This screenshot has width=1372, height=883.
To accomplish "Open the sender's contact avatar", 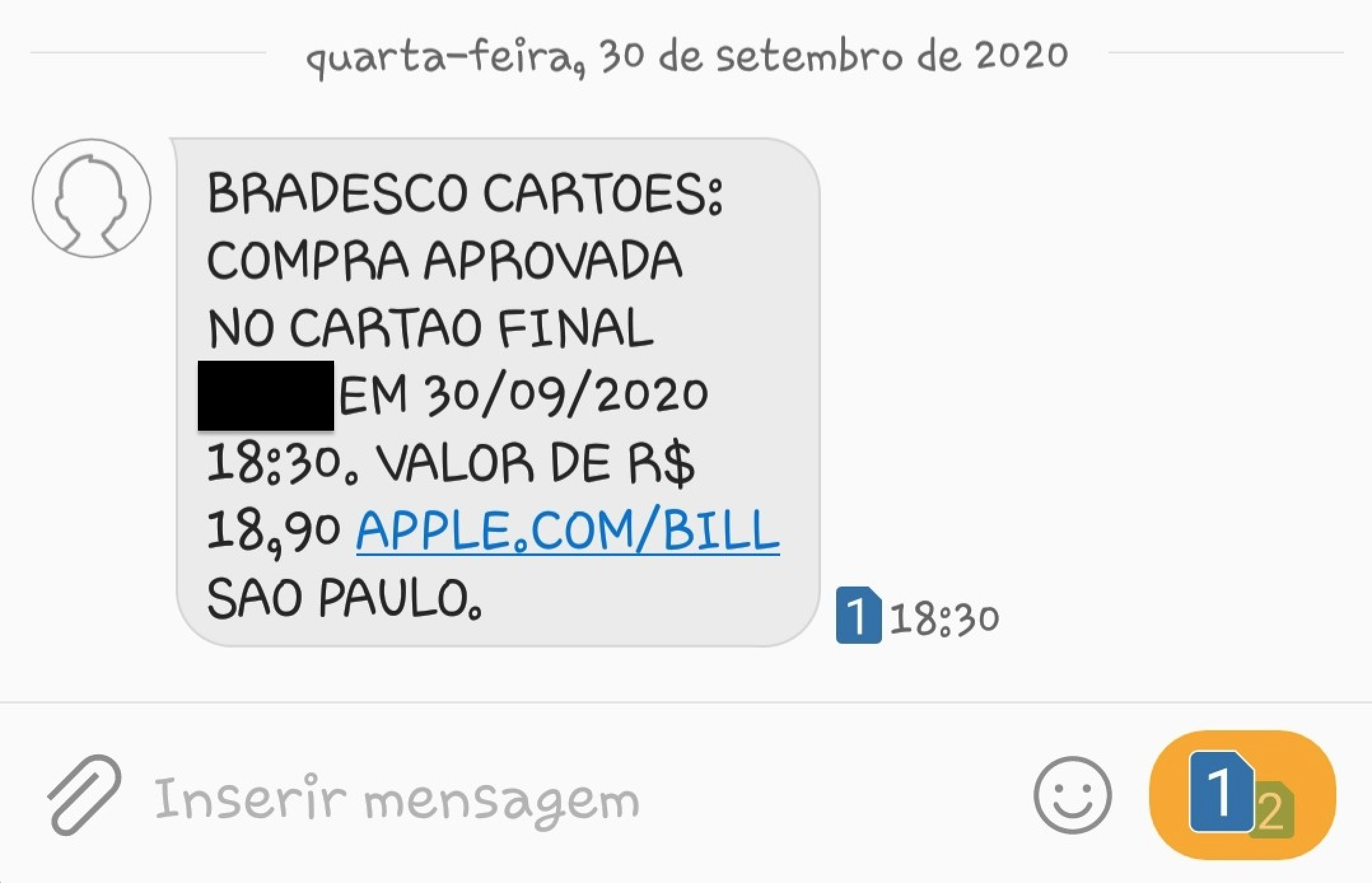I will tap(92, 198).
